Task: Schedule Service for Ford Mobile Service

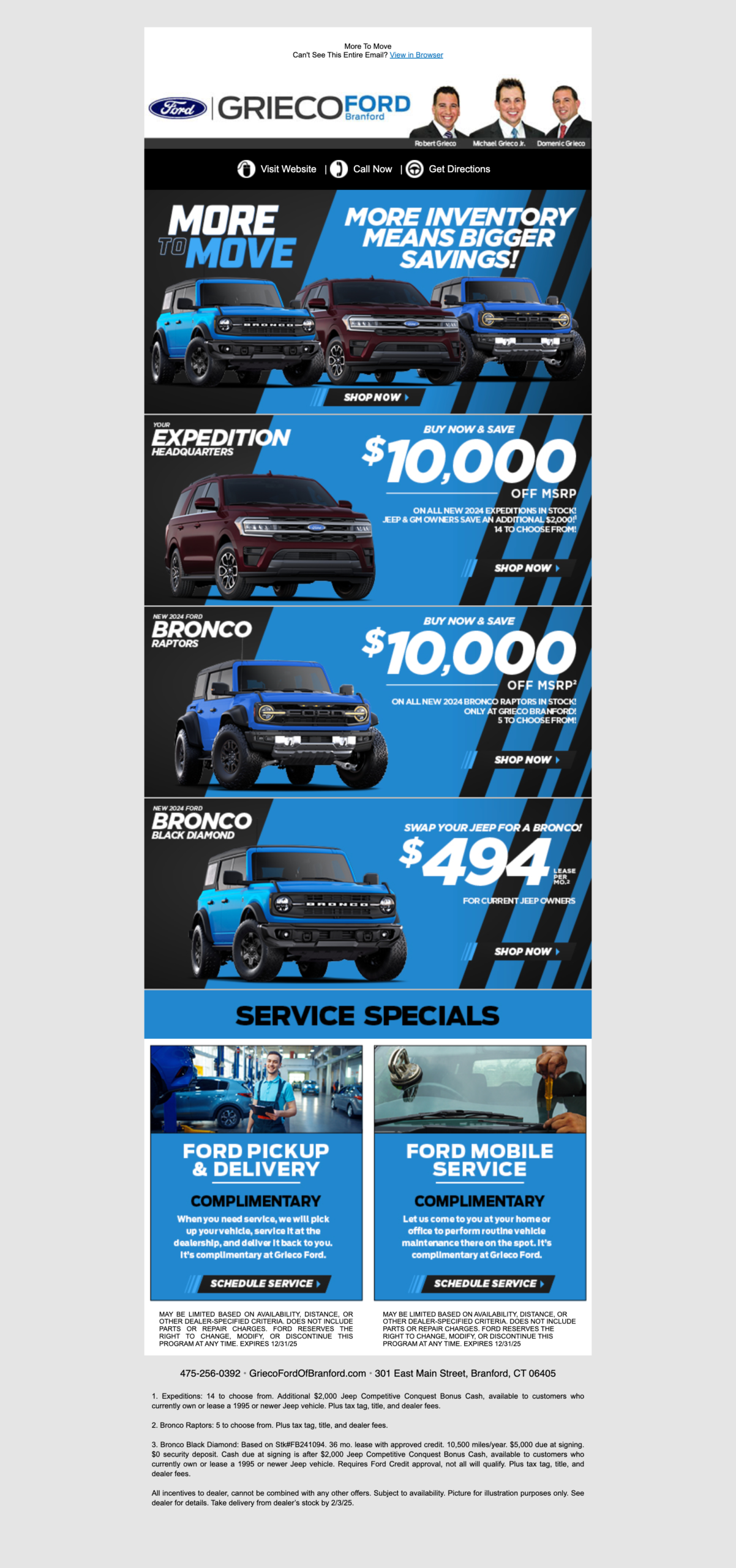Action: point(488,1283)
